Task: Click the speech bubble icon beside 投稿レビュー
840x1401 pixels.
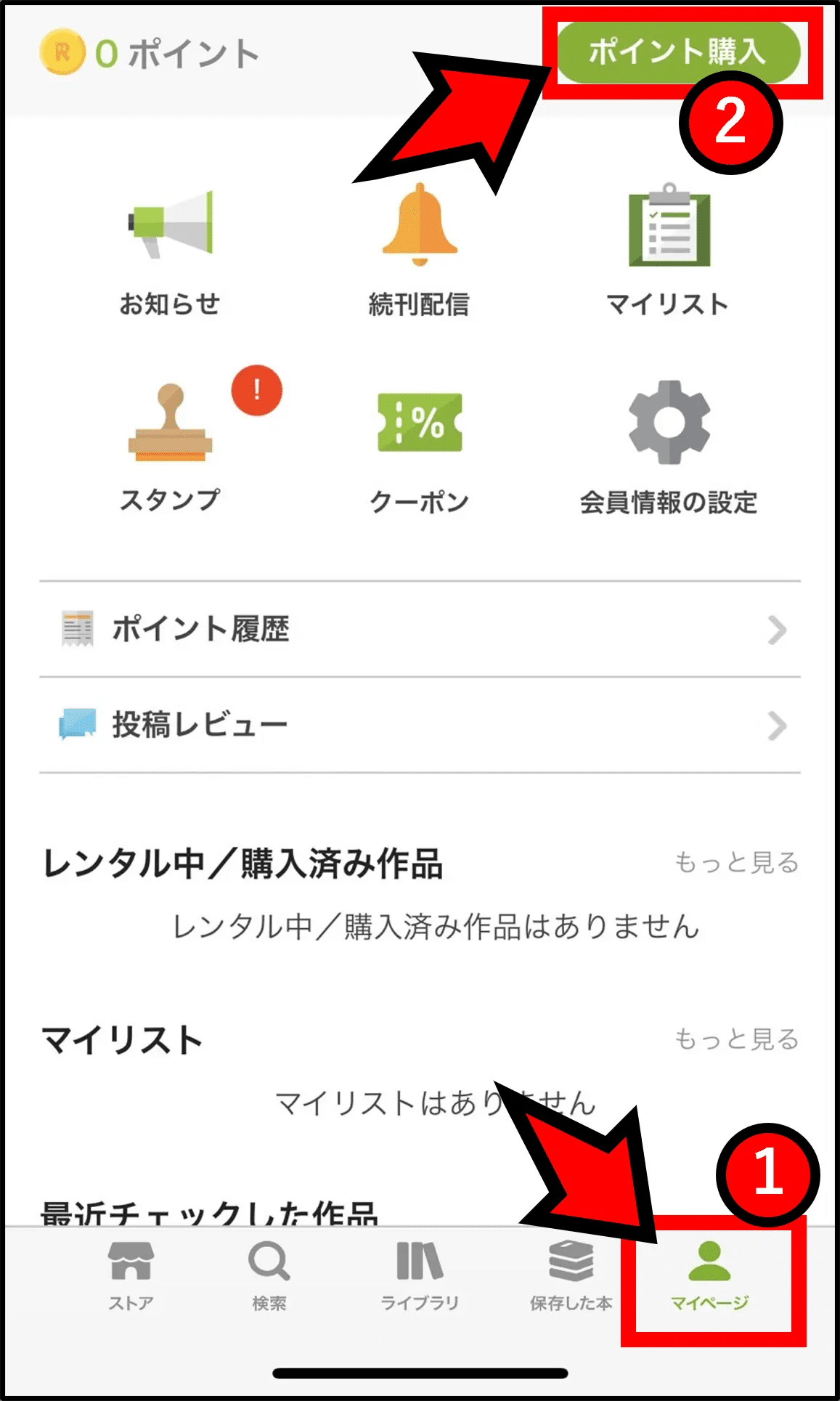Action: [78, 723]
